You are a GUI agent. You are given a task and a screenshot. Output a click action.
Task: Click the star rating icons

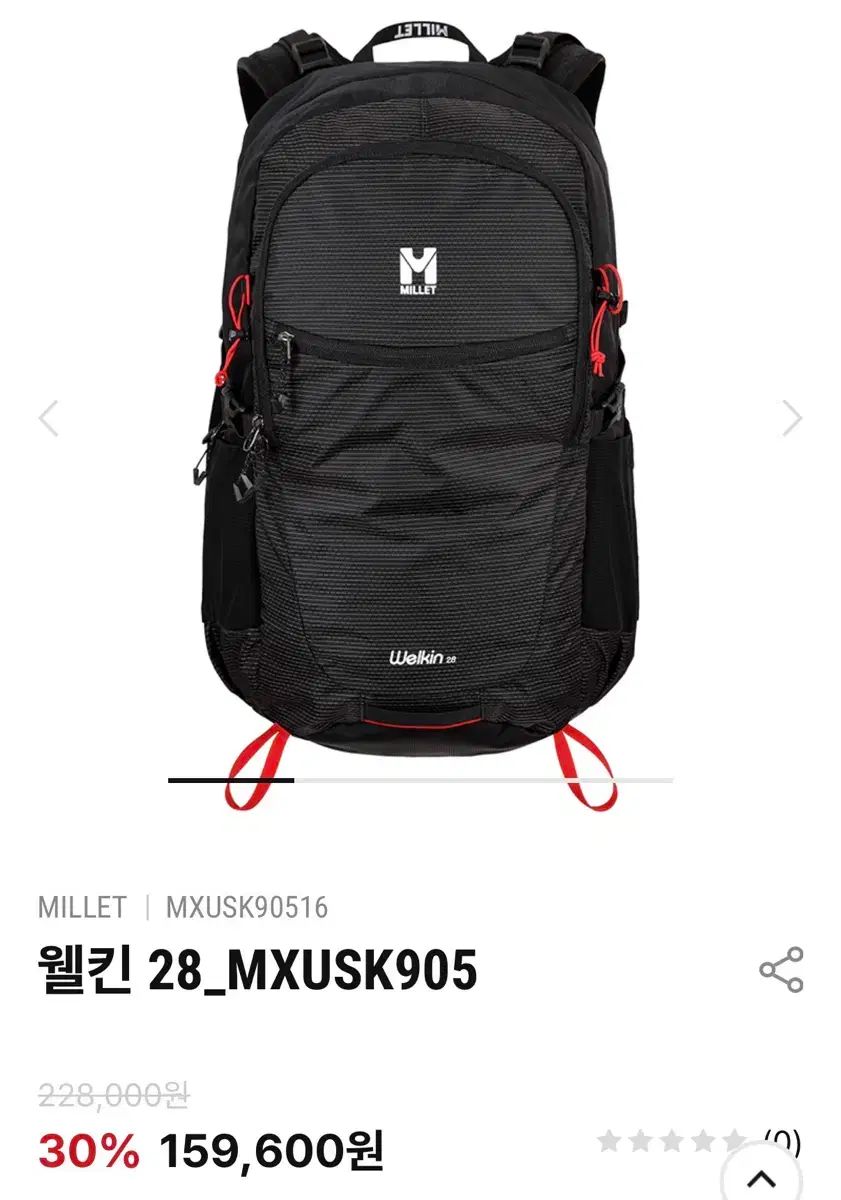(x=671, y=1139)
